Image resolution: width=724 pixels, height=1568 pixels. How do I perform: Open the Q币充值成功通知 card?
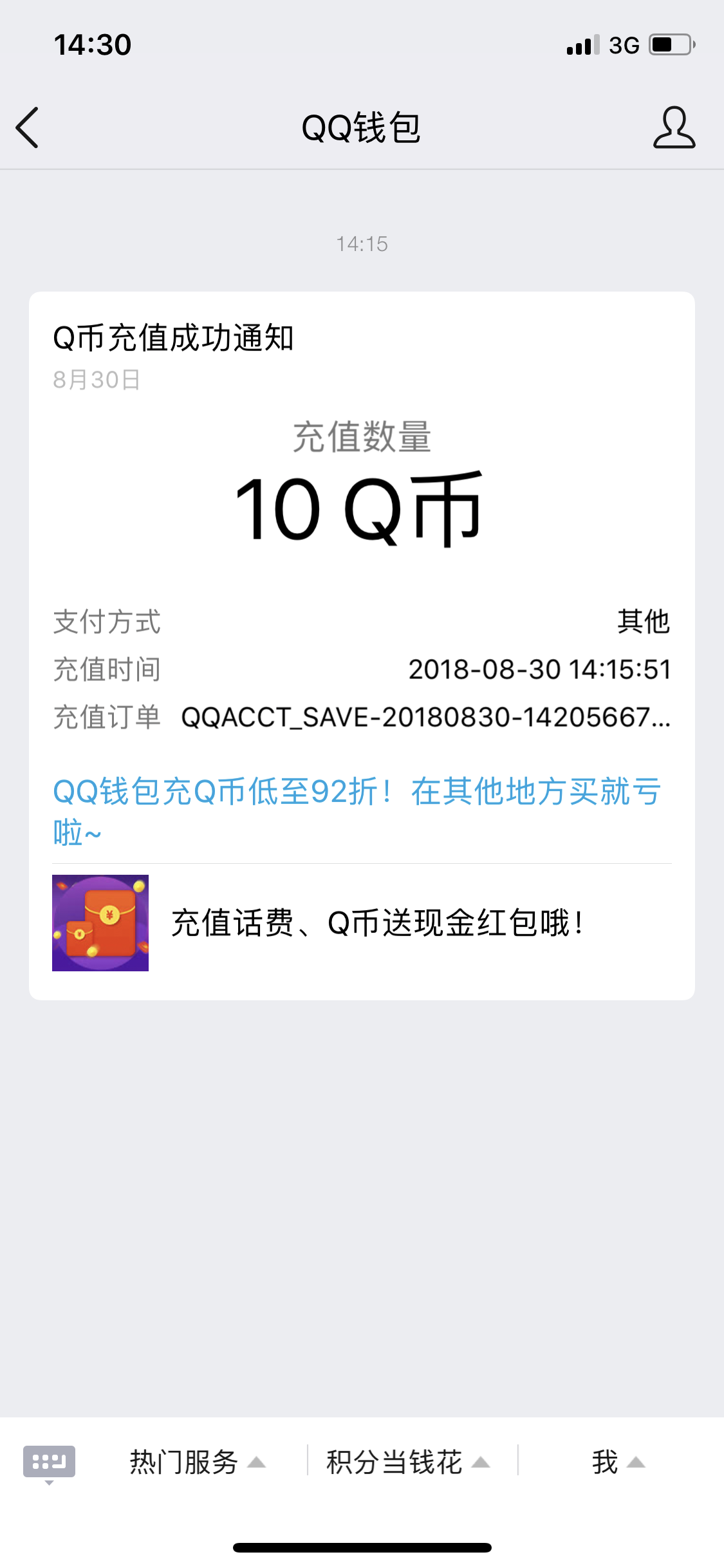coord(360,515)
